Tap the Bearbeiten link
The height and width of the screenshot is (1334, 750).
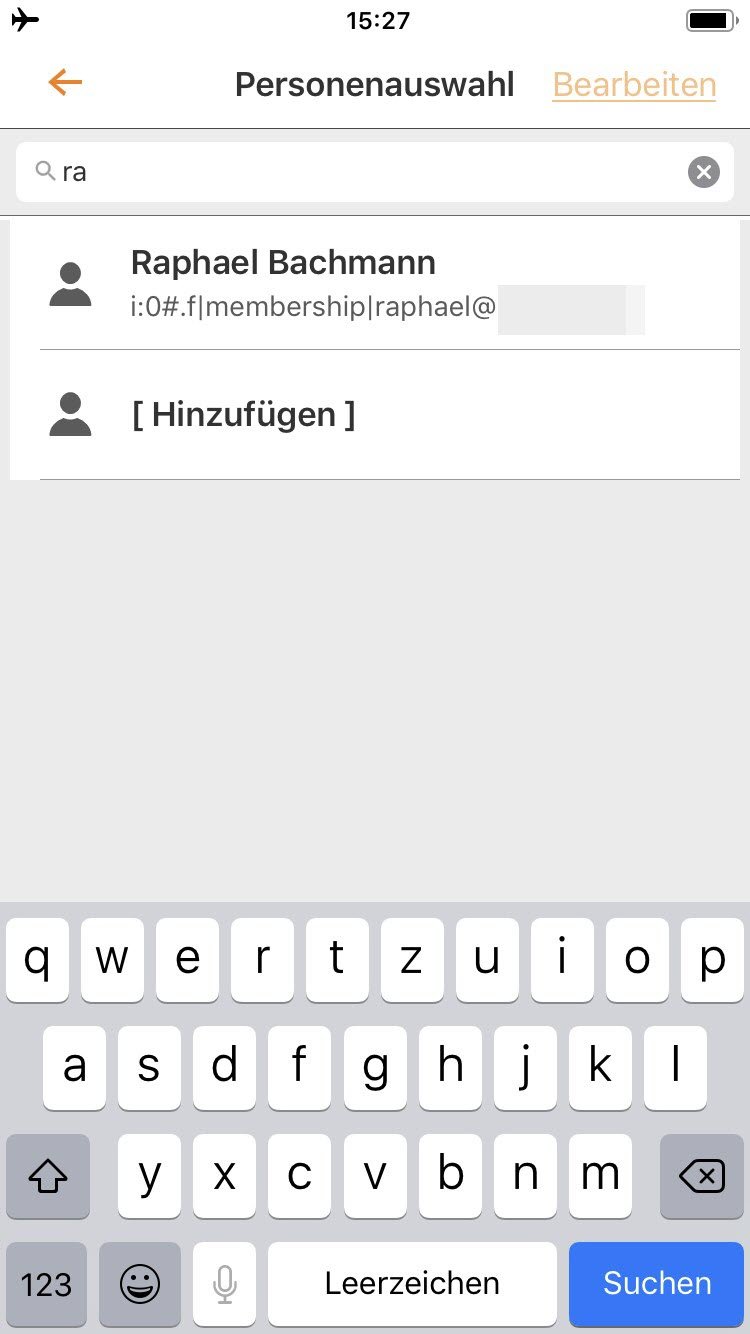pos(634,85)
